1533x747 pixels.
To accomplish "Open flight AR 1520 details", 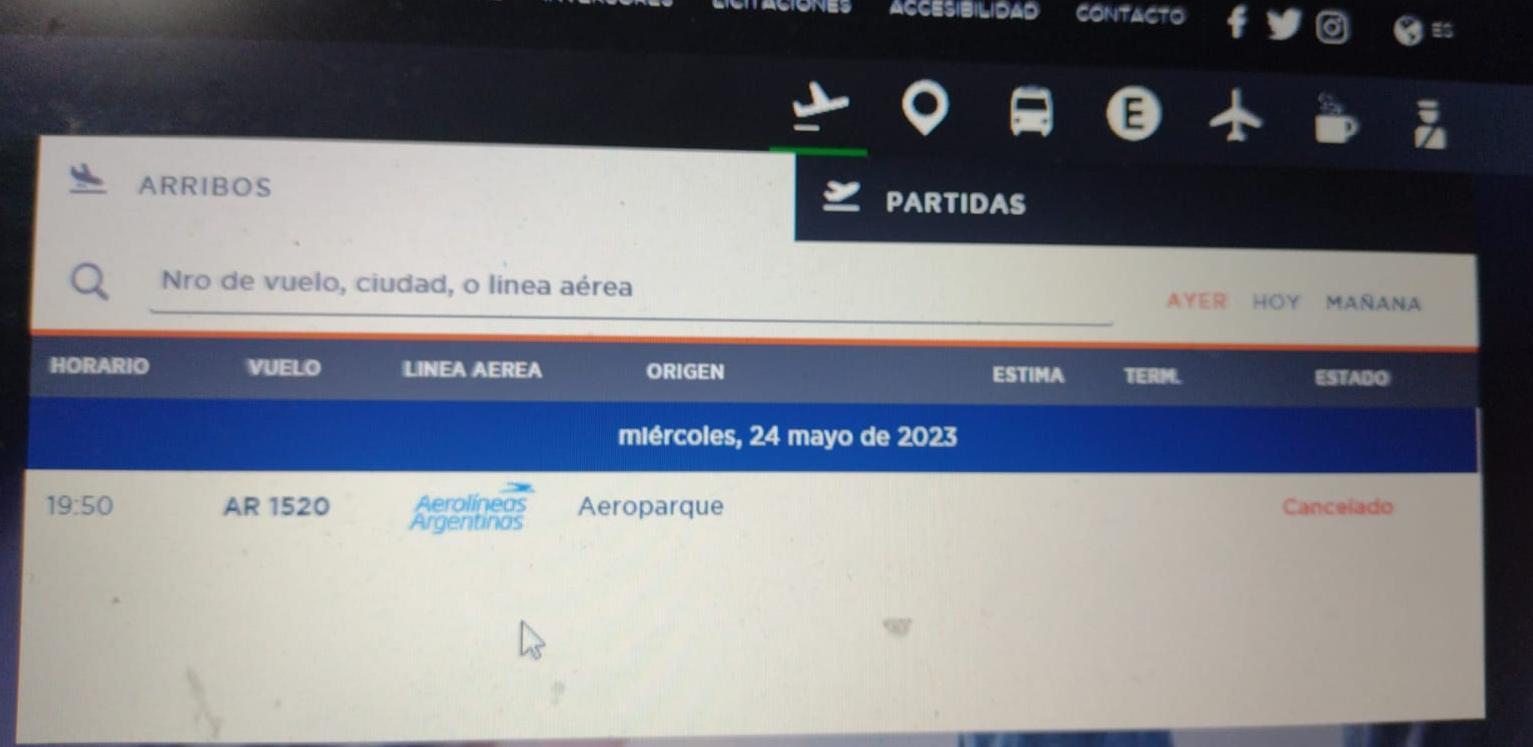I will [276, 507].
